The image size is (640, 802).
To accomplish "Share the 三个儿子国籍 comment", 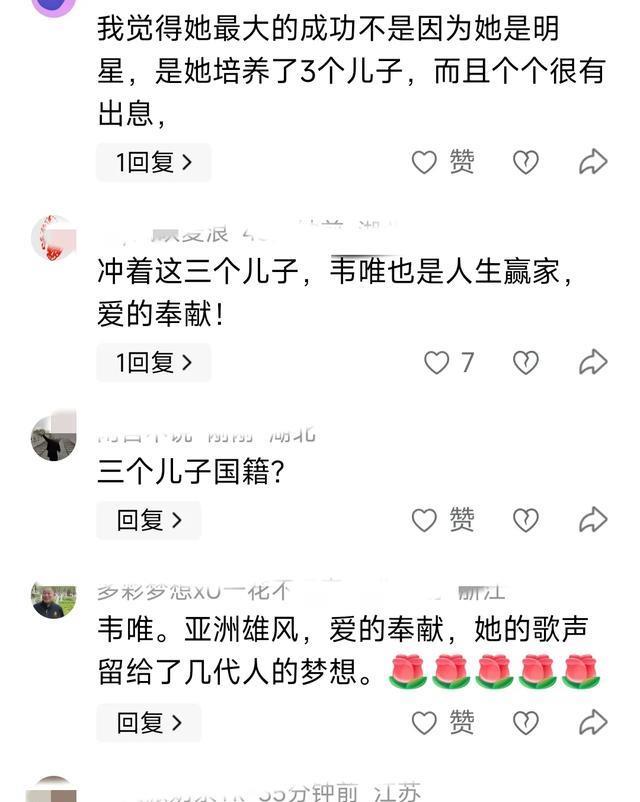I will [593, 520].
